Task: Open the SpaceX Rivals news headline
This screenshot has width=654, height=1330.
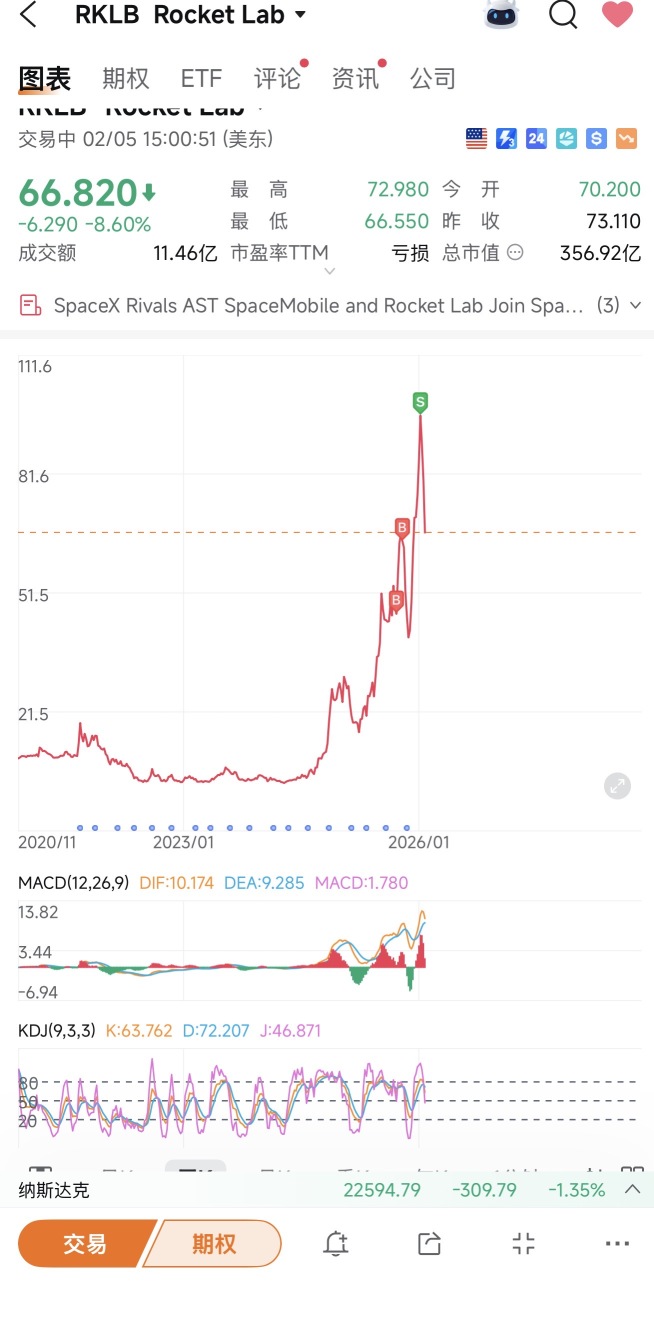Action: click(x=318, y=305)
